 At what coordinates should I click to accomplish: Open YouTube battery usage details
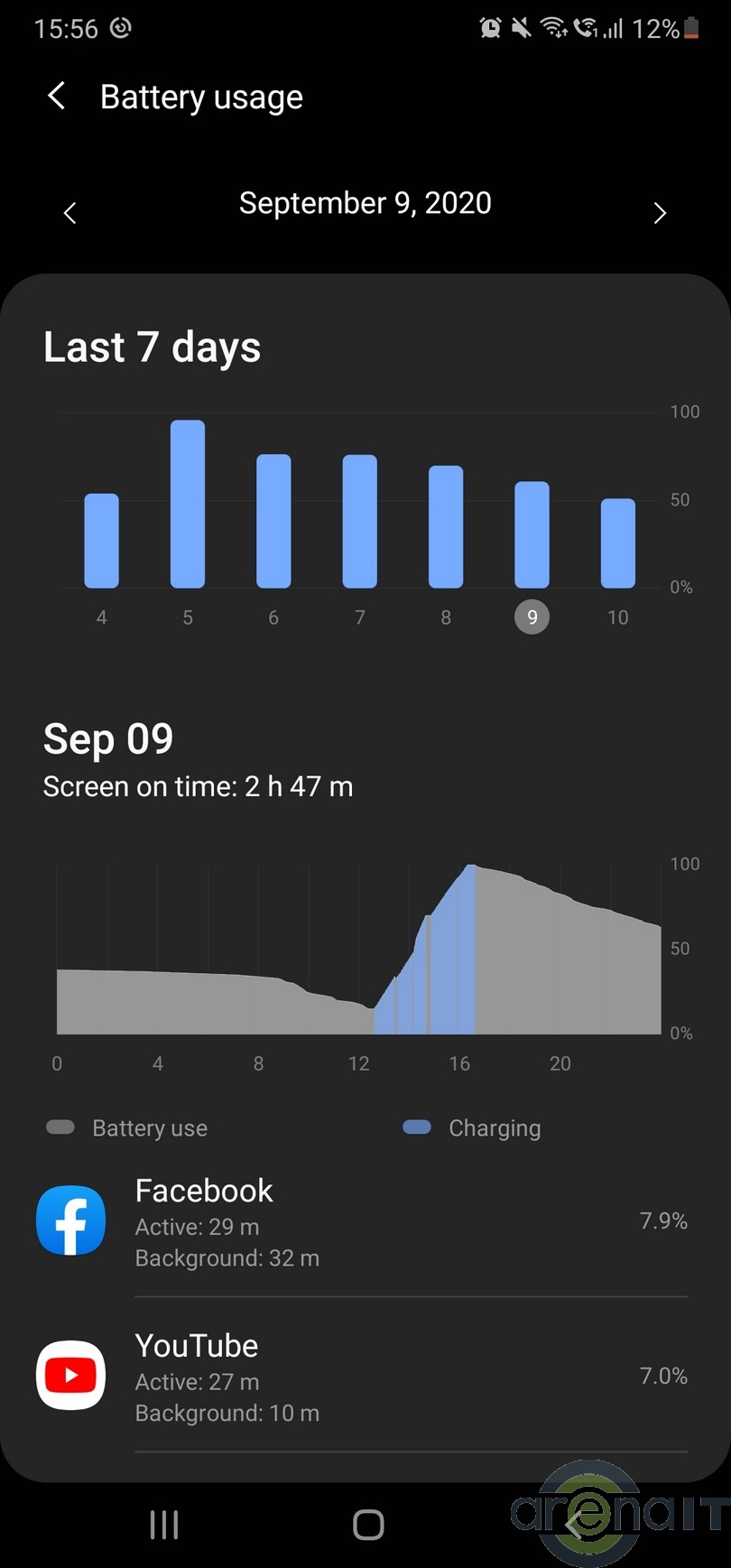tap(361, 1377)
